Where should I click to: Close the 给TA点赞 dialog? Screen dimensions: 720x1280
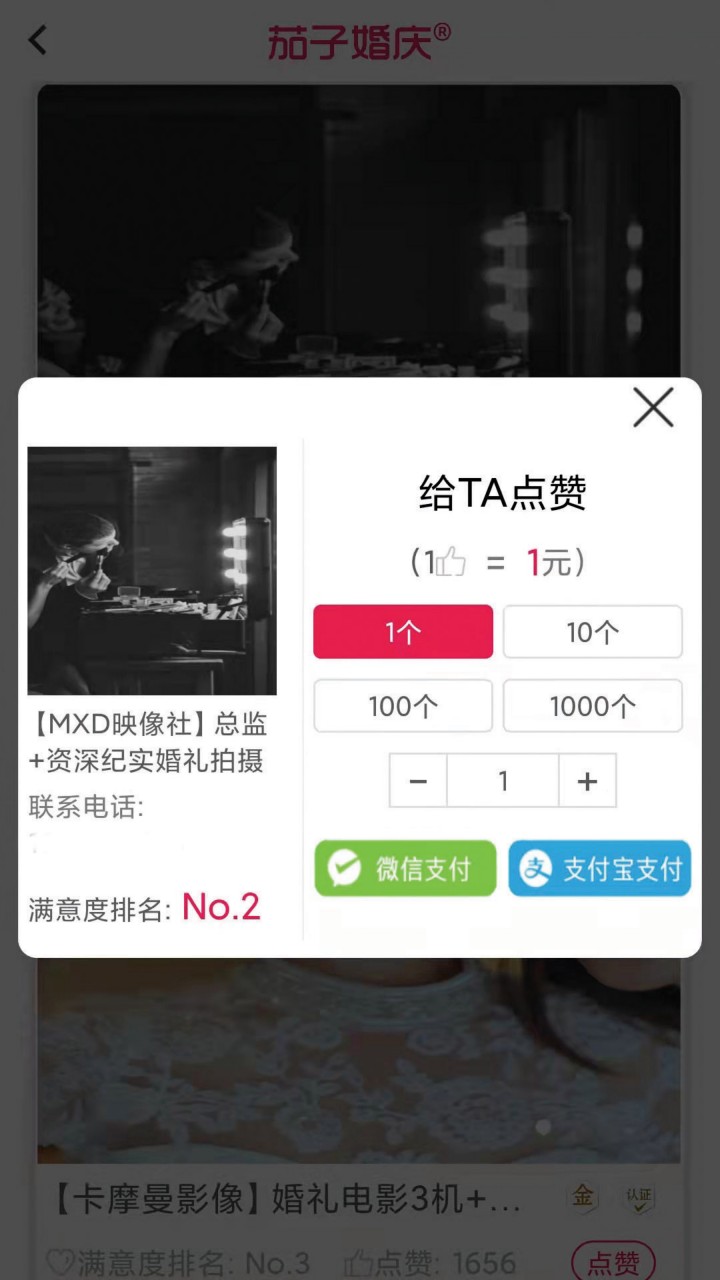tap(653, 408)
